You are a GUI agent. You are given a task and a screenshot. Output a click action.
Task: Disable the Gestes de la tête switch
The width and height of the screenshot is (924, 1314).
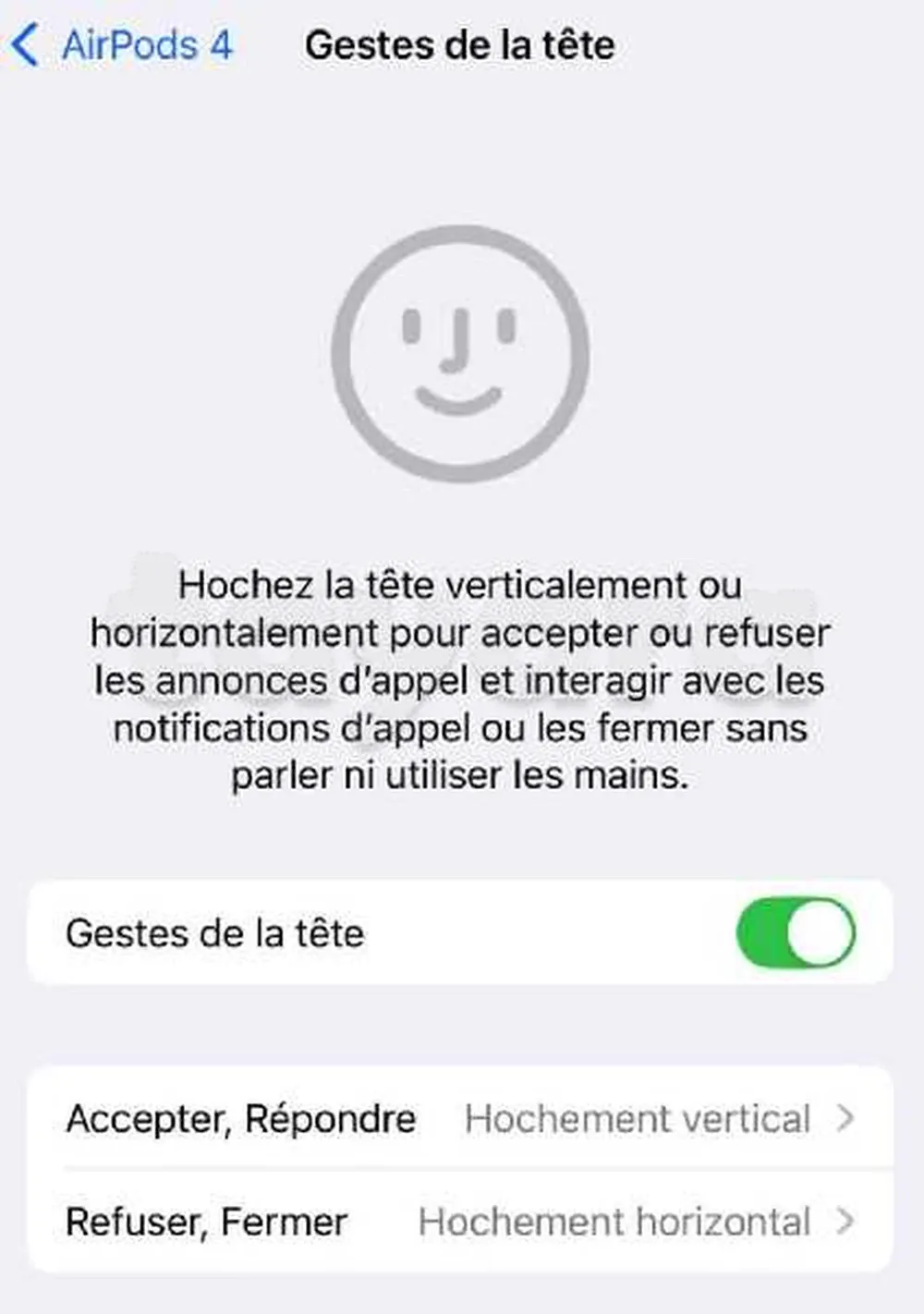pyautogui.click(x=795, y=932)
